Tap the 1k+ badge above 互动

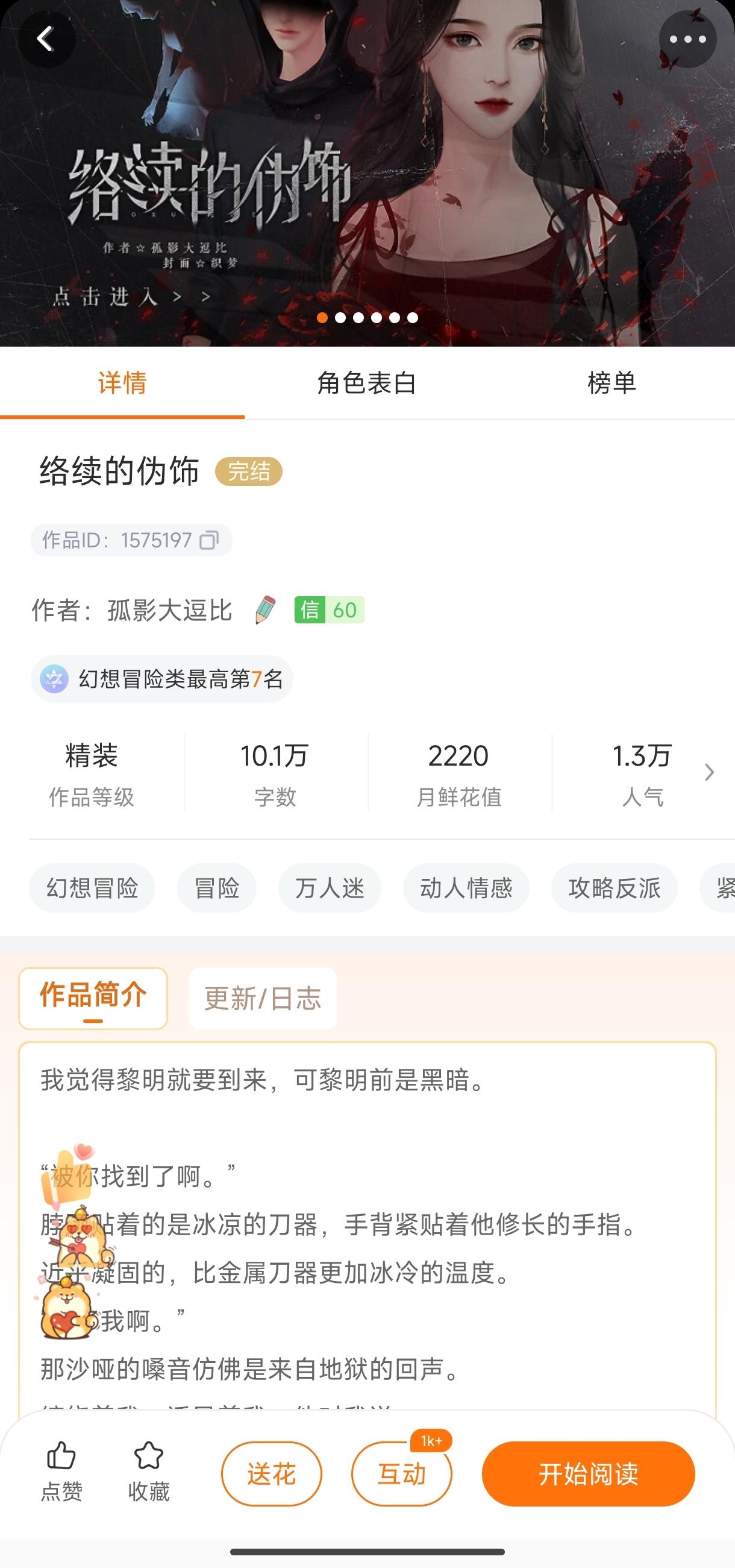(433, 1440)
